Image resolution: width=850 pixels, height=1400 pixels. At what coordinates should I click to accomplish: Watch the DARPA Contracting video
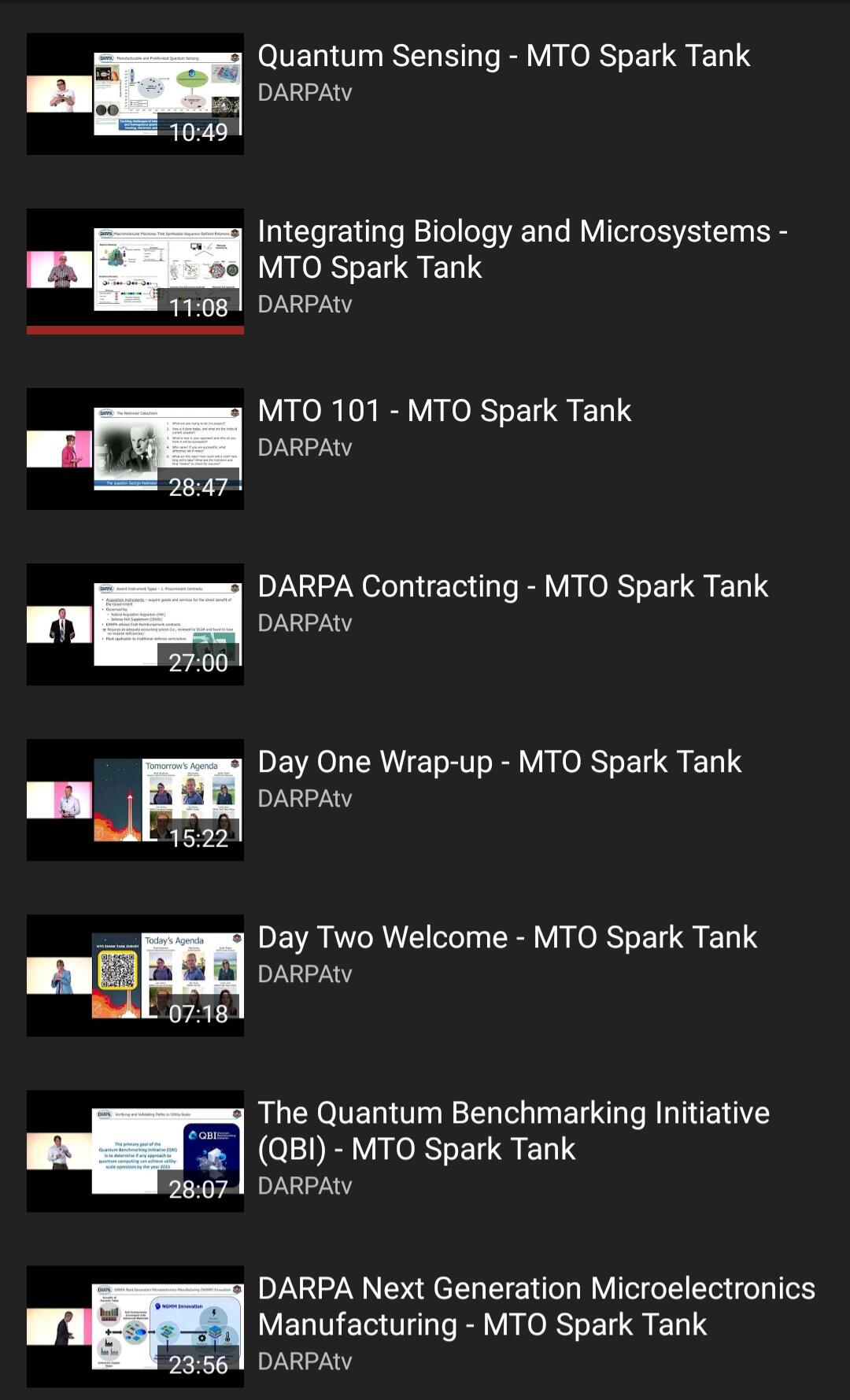(x=512, y=587)
